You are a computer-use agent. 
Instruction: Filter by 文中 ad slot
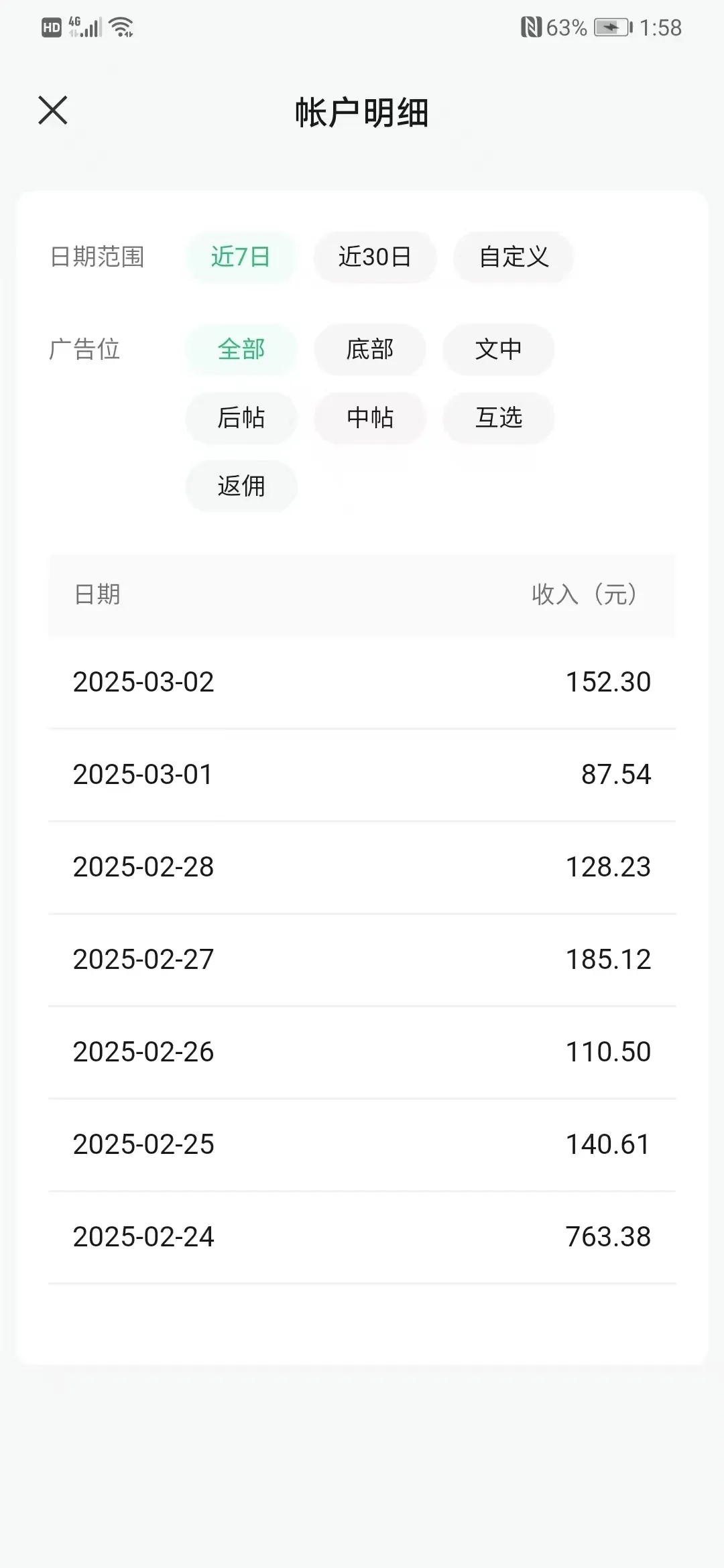tap(498, 349)
